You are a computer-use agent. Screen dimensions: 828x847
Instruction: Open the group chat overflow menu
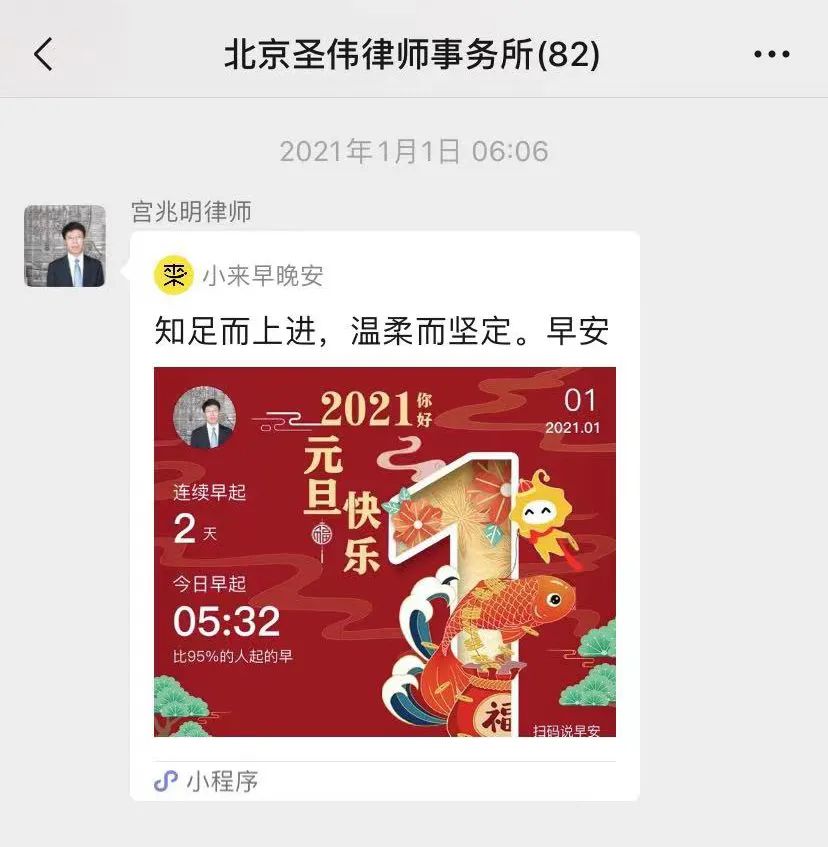[771, 54]
